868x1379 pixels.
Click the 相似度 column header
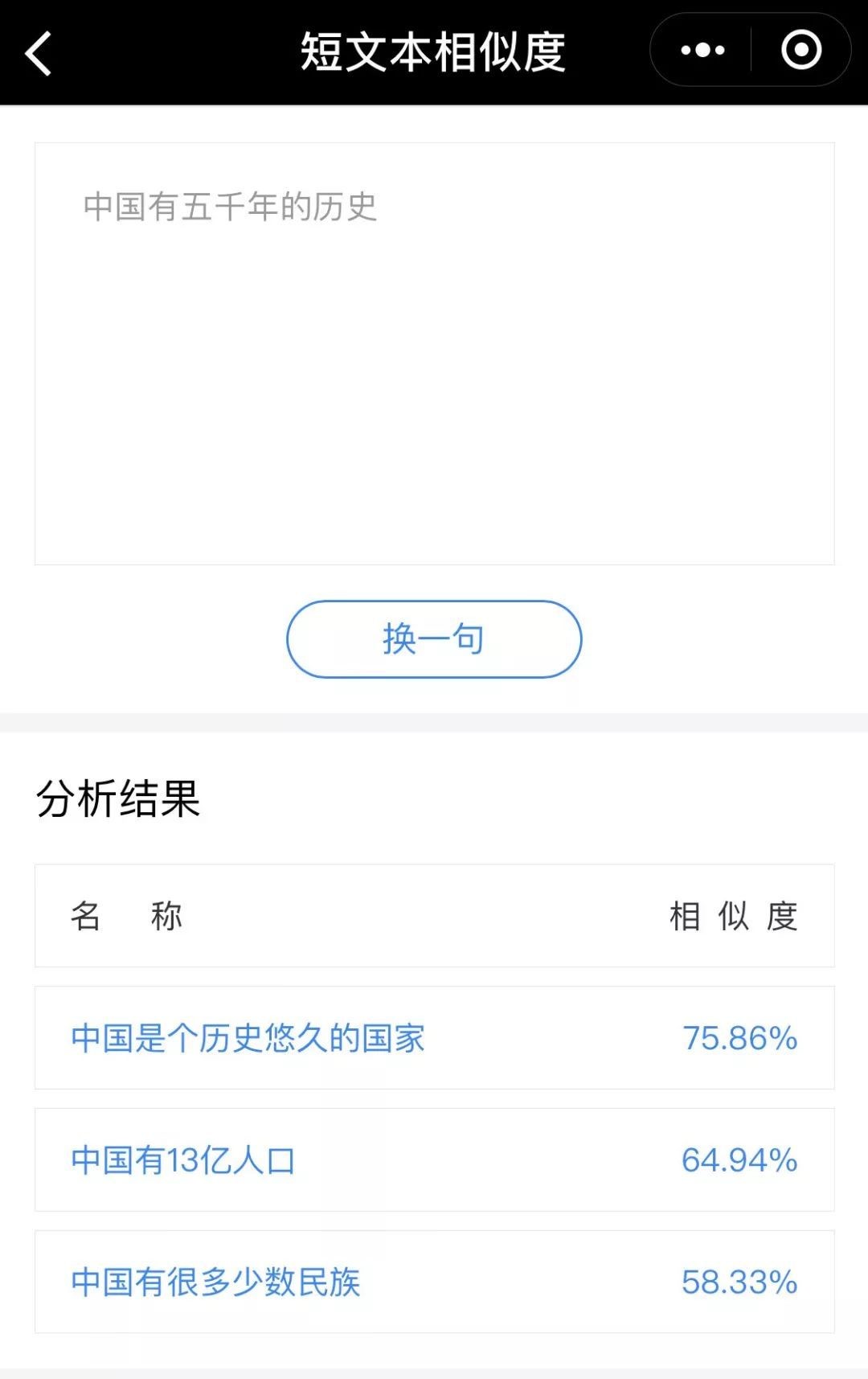click(733, 917)
